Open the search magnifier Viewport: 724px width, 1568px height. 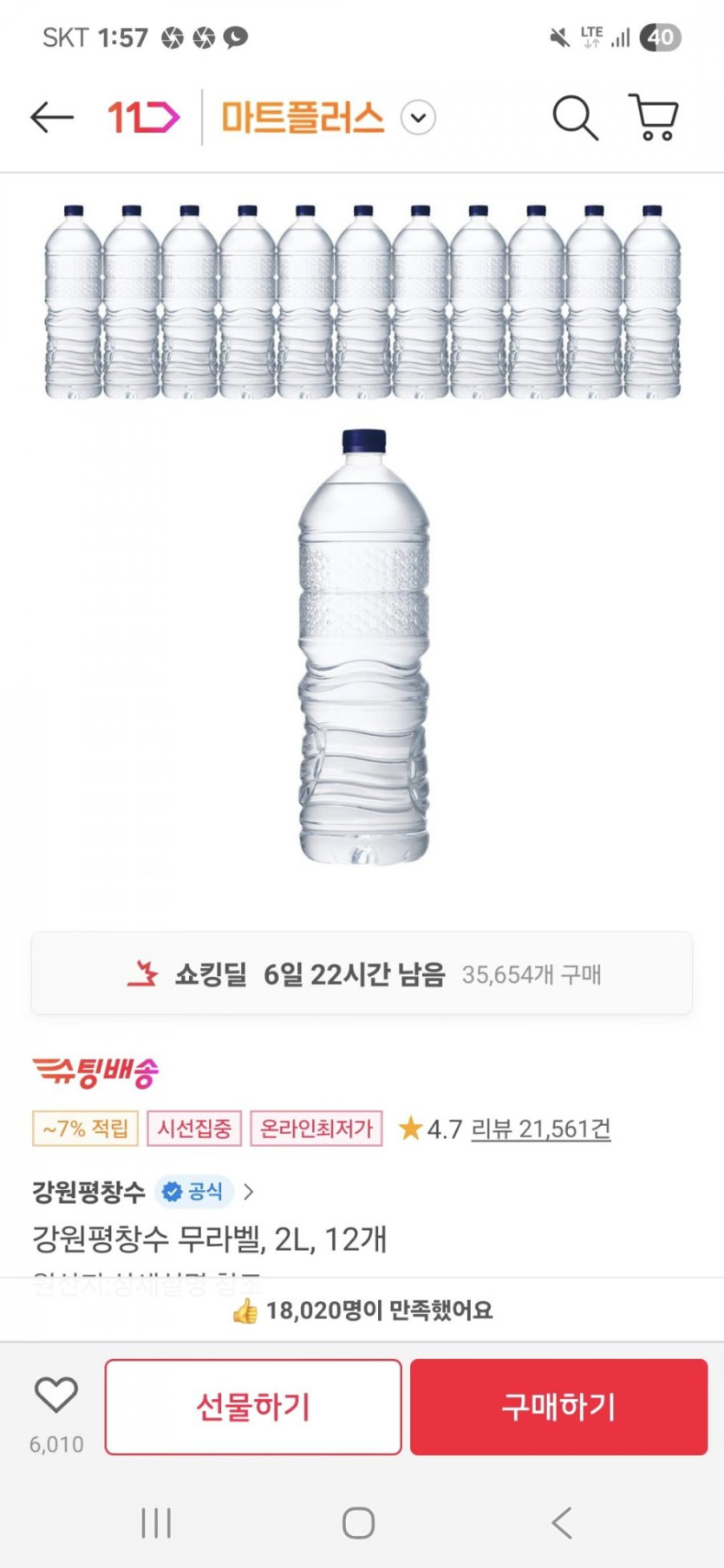[575, 117]
